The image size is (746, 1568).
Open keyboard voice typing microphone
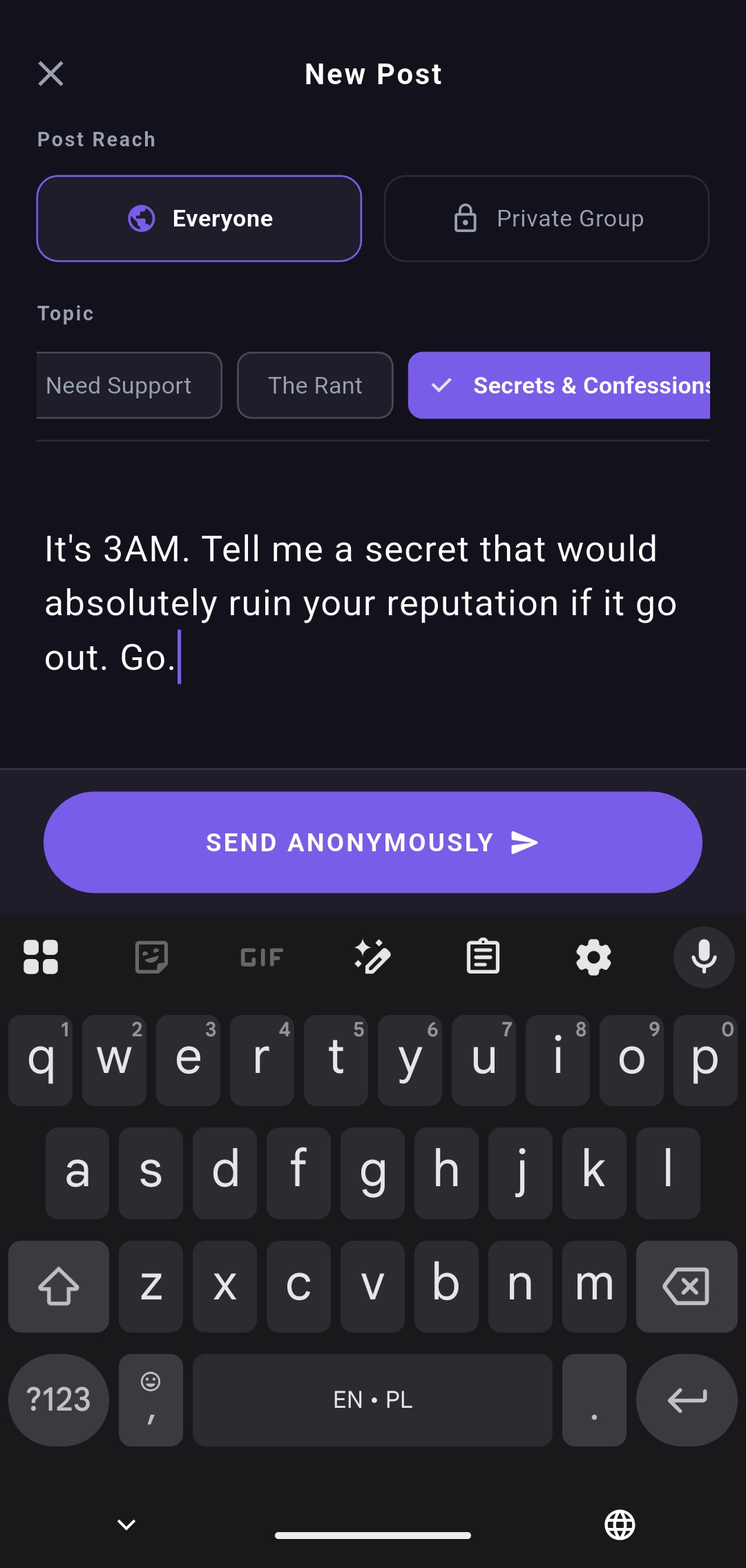[x=703, y=957]
